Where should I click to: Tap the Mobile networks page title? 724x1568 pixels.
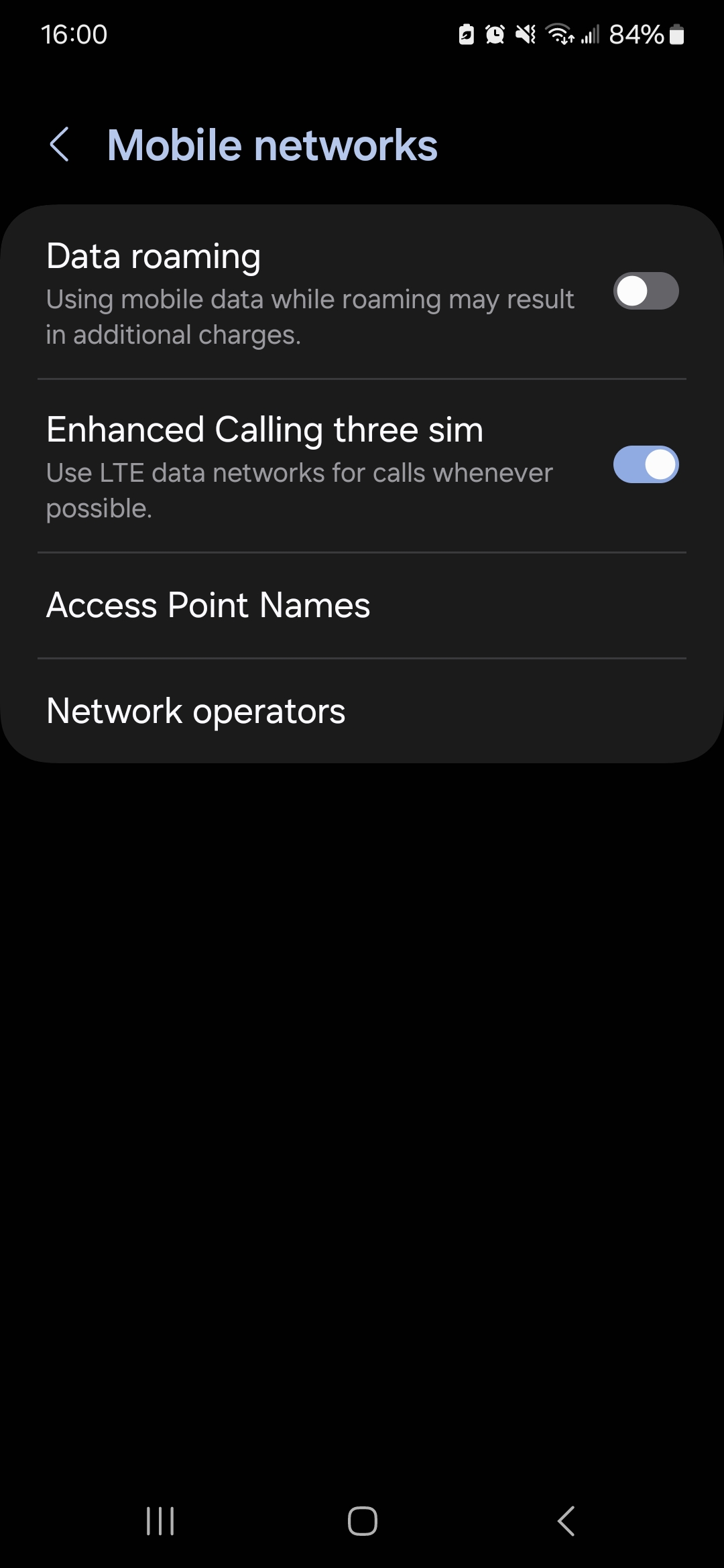pos(272,144)
